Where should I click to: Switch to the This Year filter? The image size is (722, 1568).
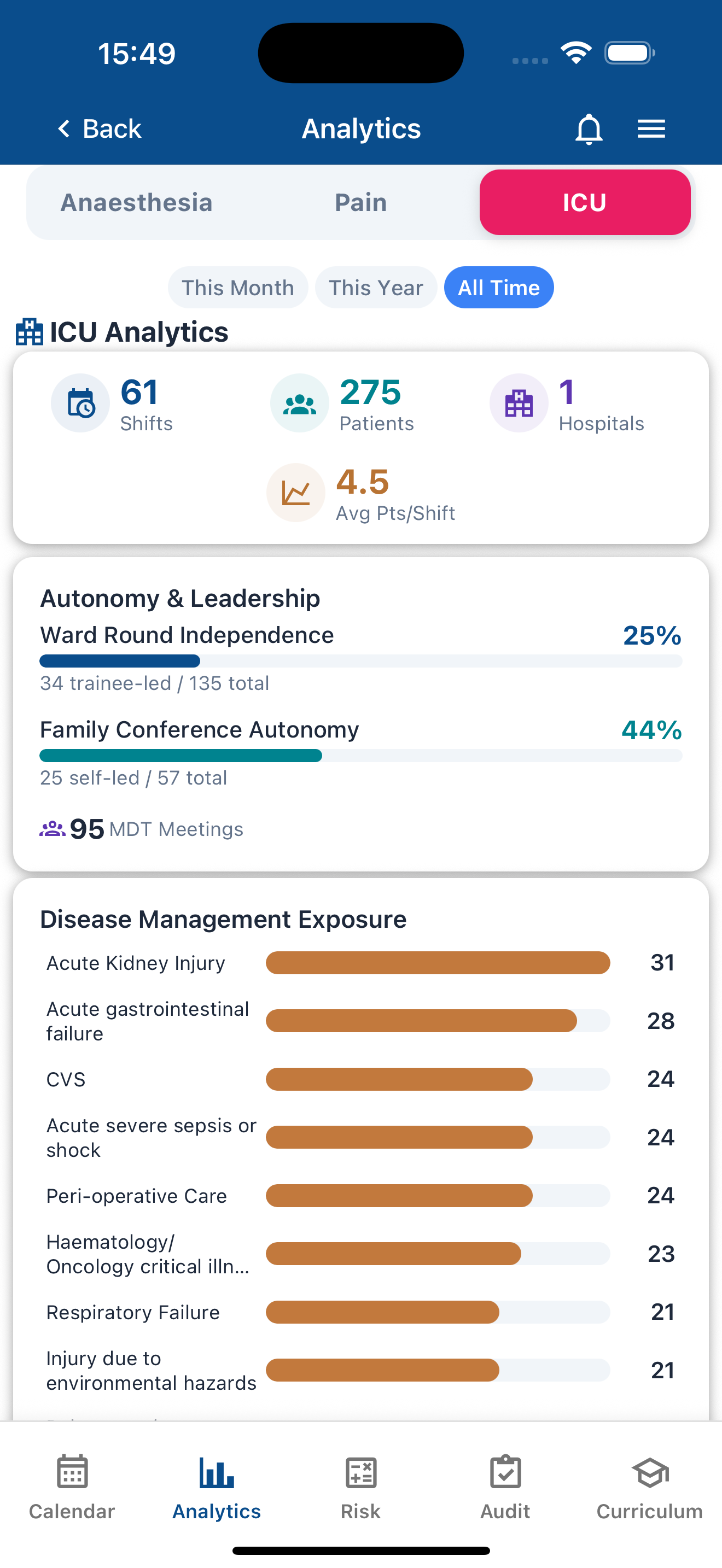pos(376,288)
